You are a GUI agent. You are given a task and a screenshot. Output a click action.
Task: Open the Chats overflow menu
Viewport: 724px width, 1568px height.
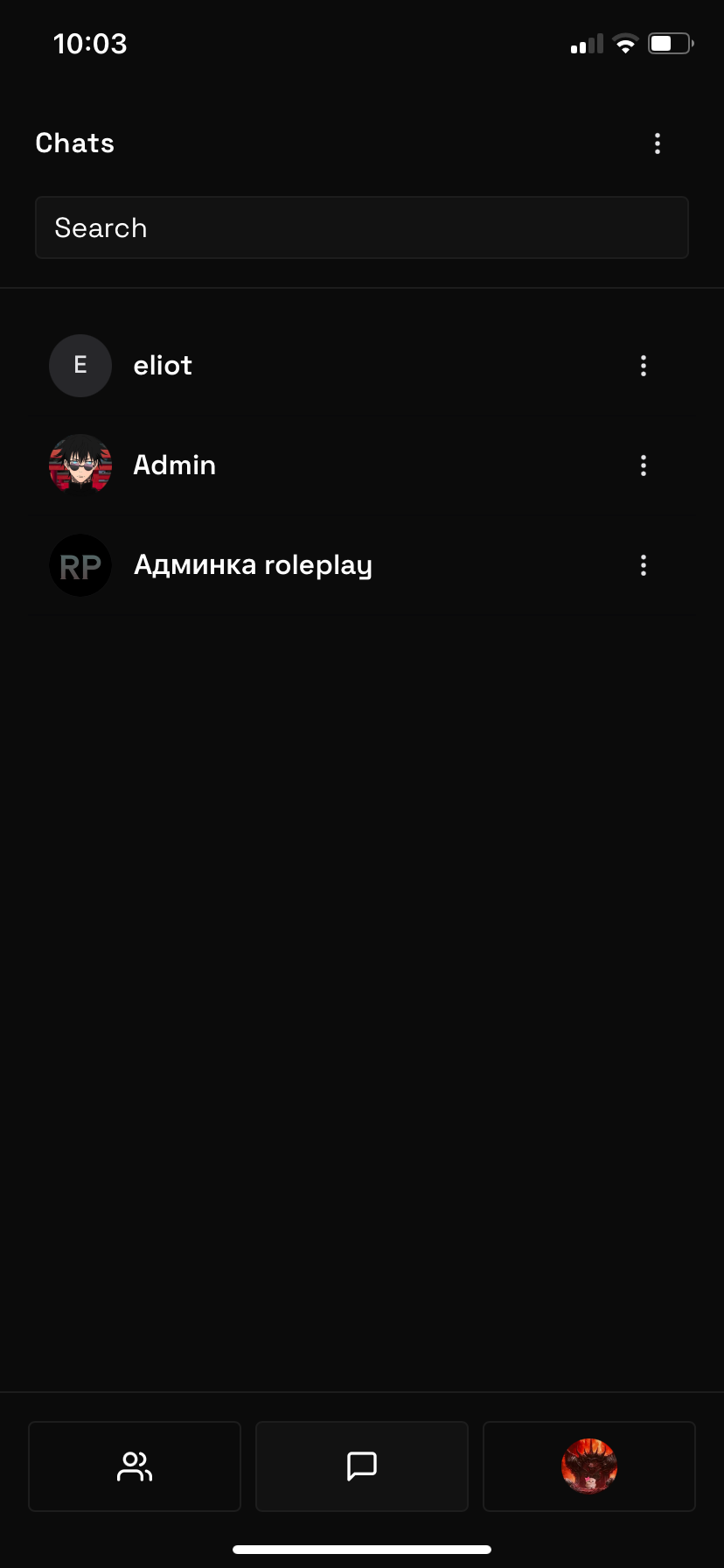pos(658,143)
